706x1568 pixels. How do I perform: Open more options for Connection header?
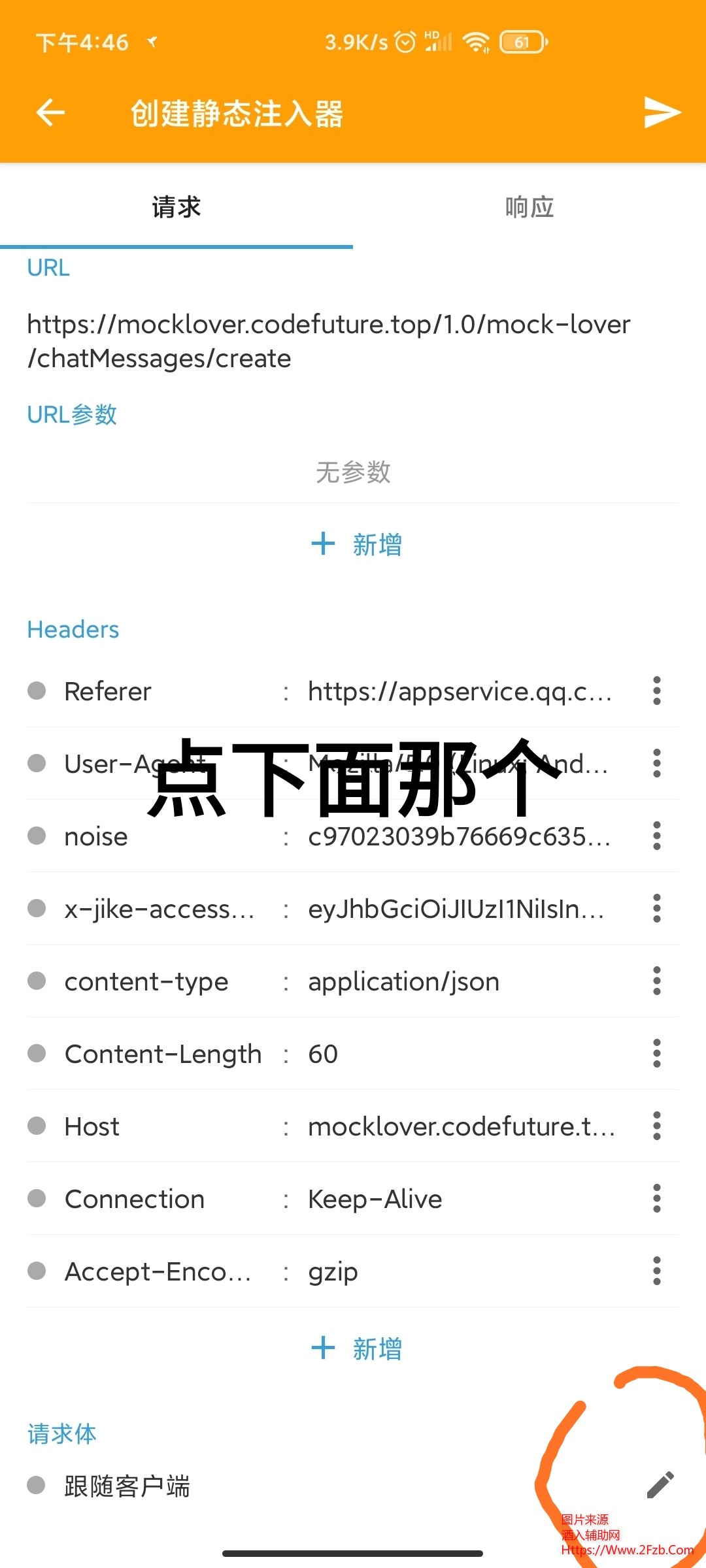click(x=656, y=1199)
